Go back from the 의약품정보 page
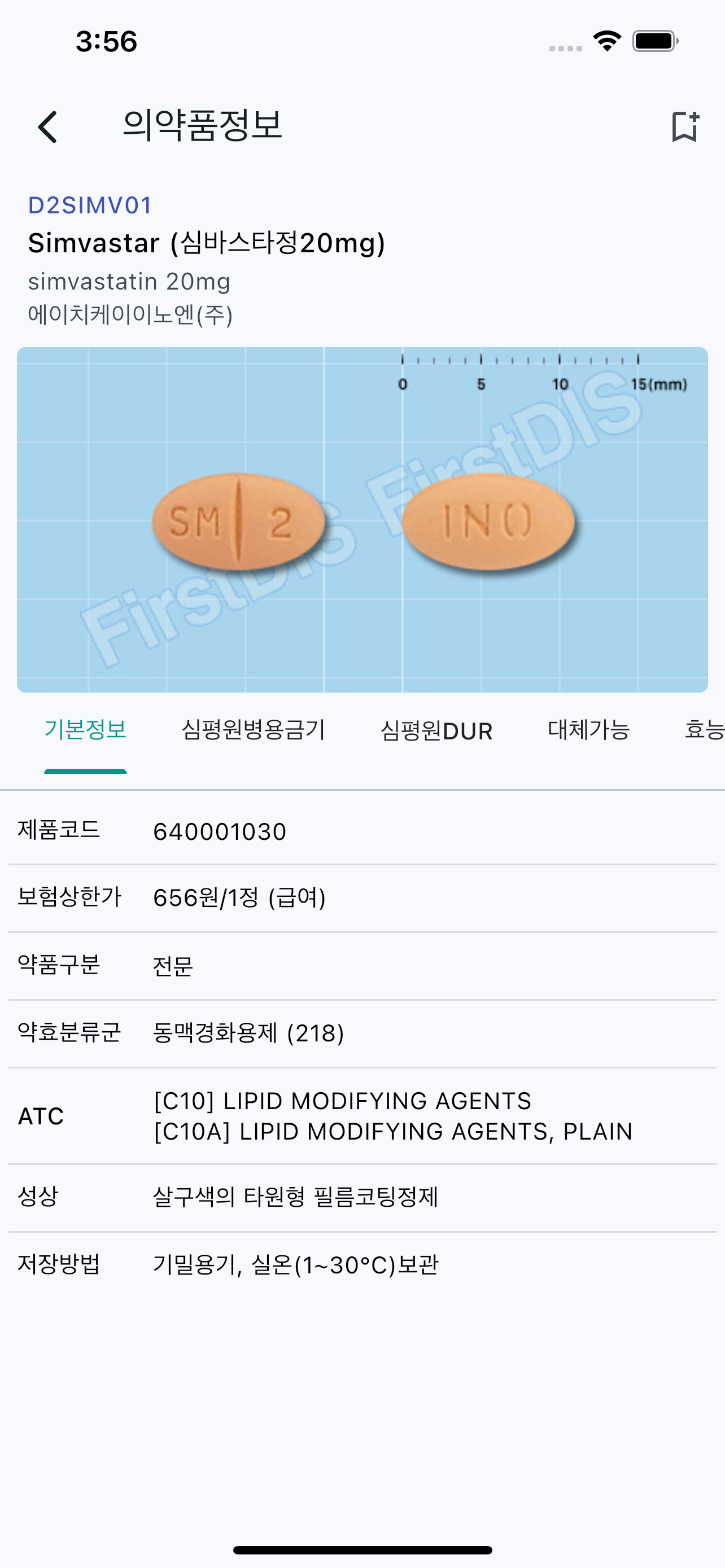The width and height of the screenshot is (725, 1568). coord(47,127)
